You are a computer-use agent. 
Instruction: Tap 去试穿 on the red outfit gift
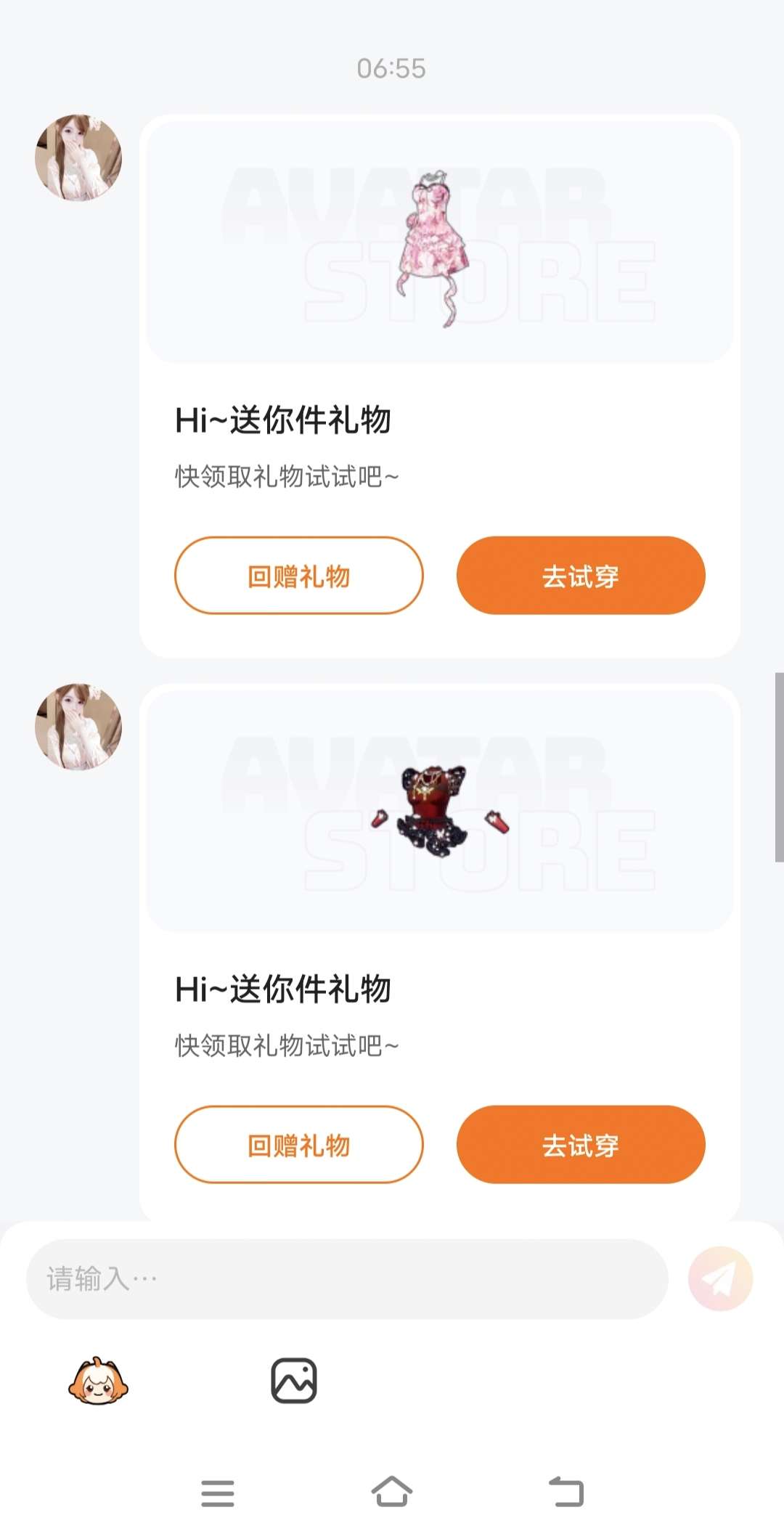pos(580,1145)
